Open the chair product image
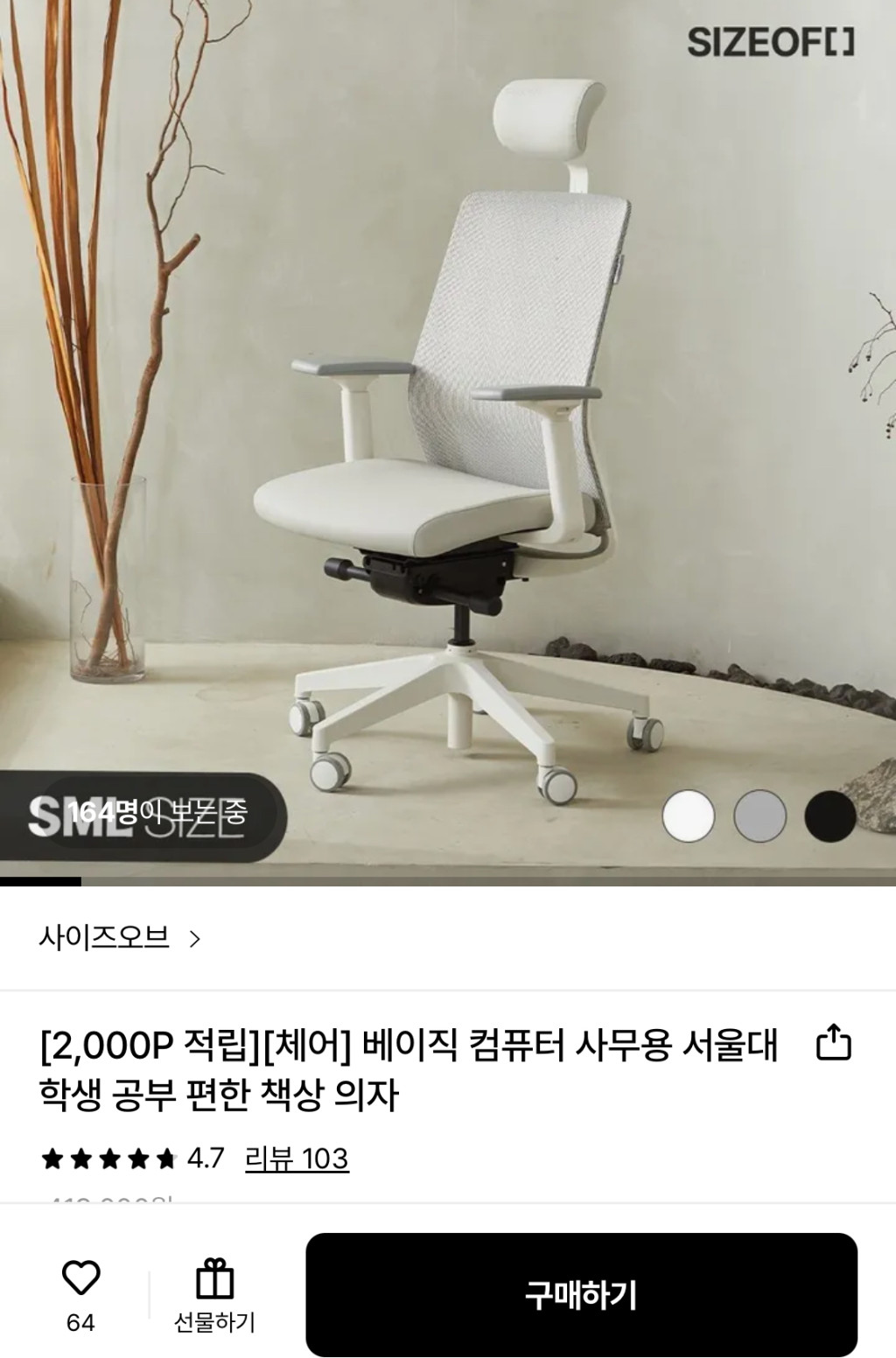 pos(448,437)
